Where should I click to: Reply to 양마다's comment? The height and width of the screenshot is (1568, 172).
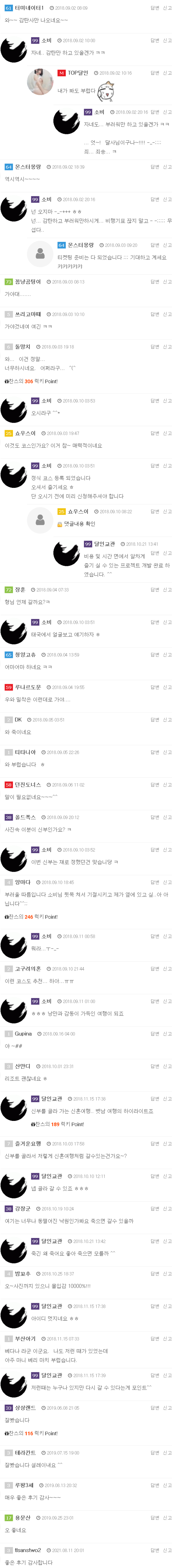coord(155,882)
